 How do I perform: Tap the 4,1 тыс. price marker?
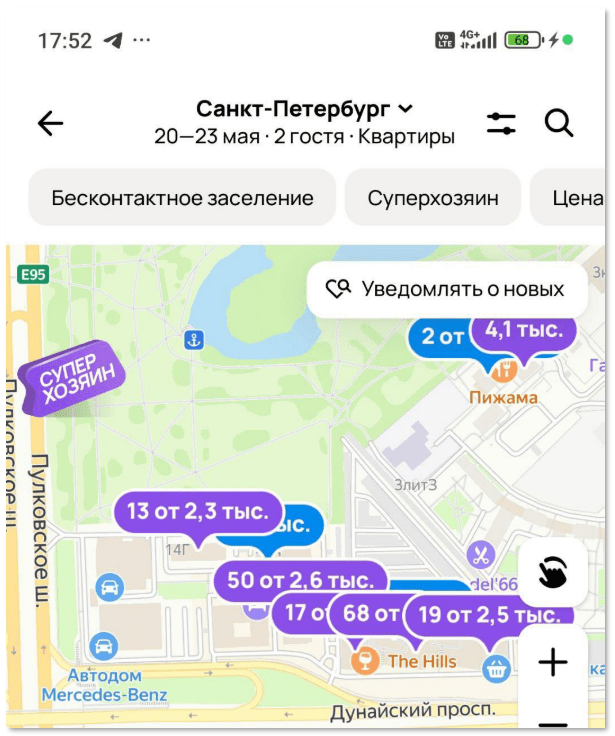(524, 329)
